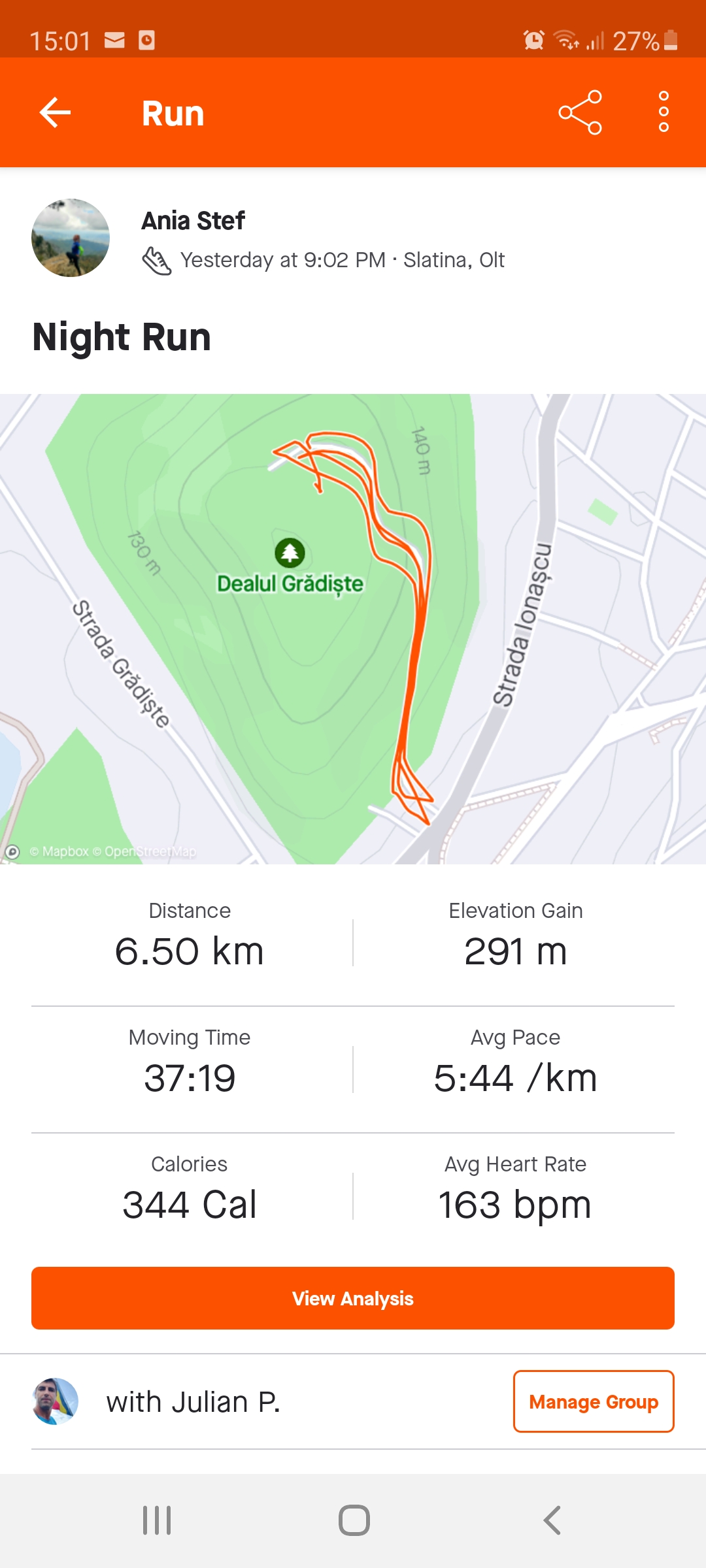Open the Night Run route map
Screen dimensions: 706x1568
(353, 629)
